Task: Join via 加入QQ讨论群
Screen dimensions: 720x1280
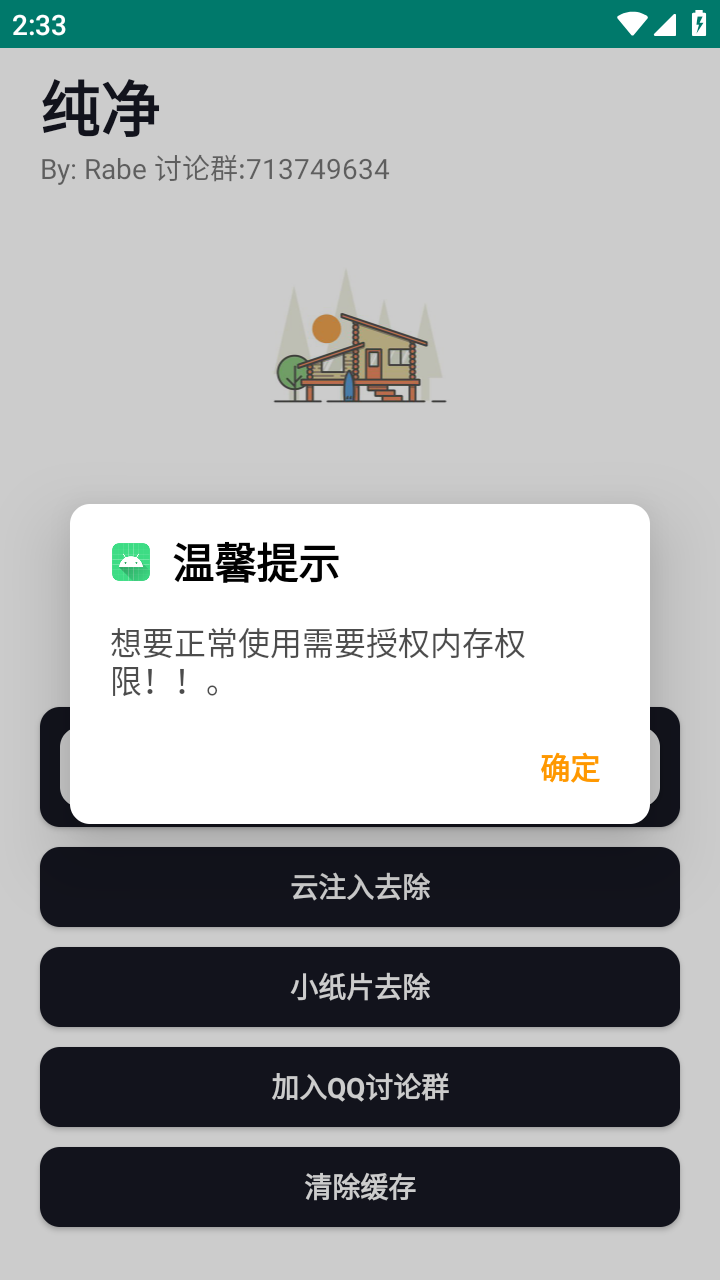Action: pyautogui.click(x=360, y=1087)
